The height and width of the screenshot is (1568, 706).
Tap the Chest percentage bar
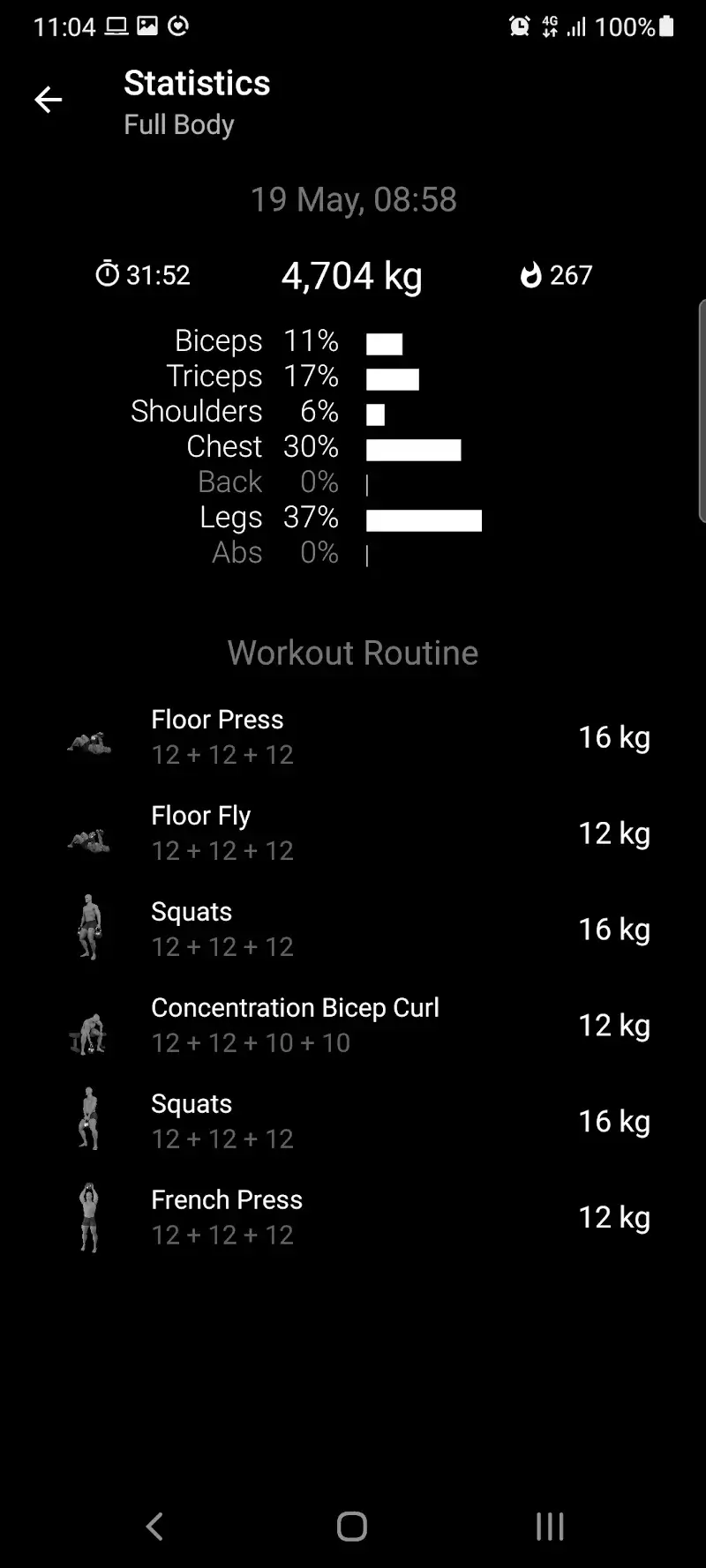(x=413, y=450)
